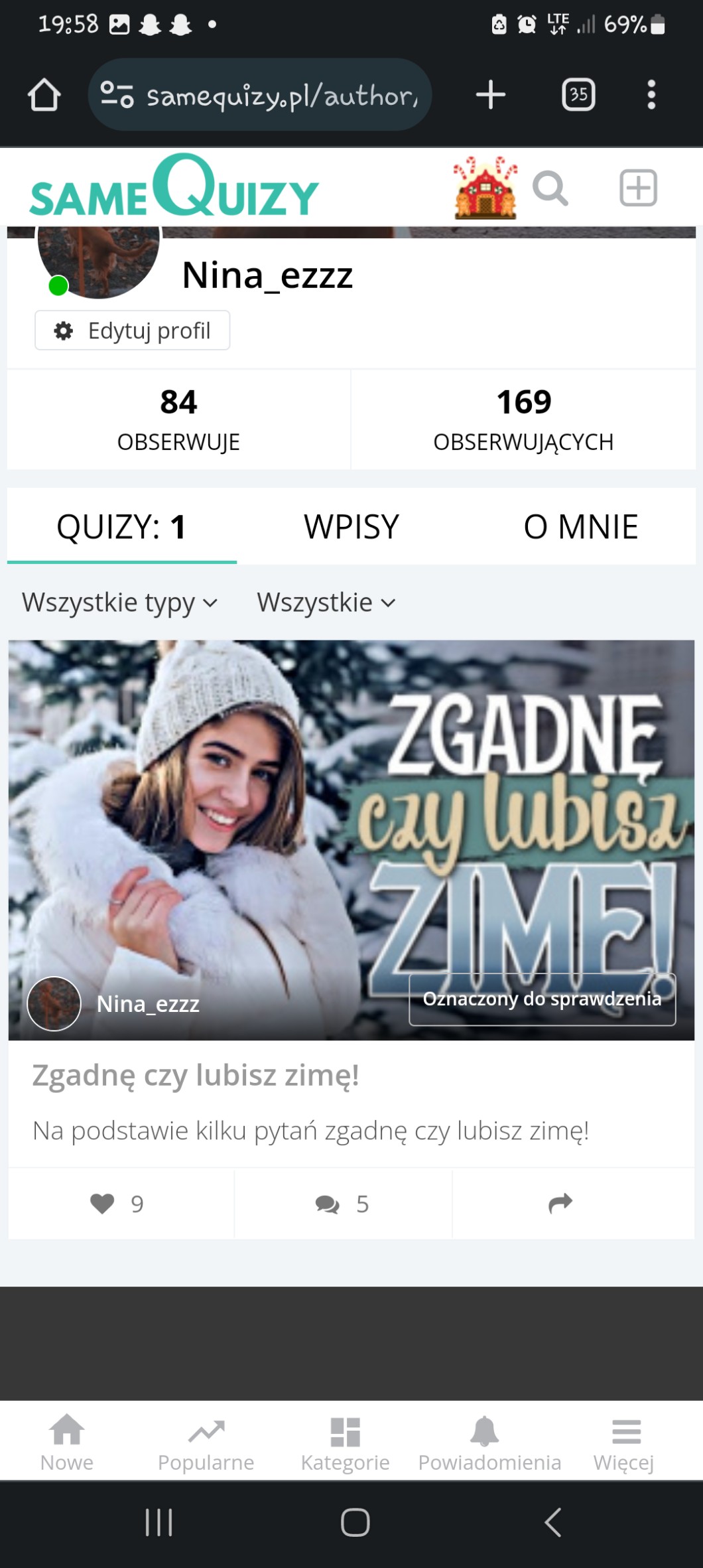Viewport: 703px width, 1568px height.
Task: View the 169 Obserwujących list
Action: [x=523, y=419]
